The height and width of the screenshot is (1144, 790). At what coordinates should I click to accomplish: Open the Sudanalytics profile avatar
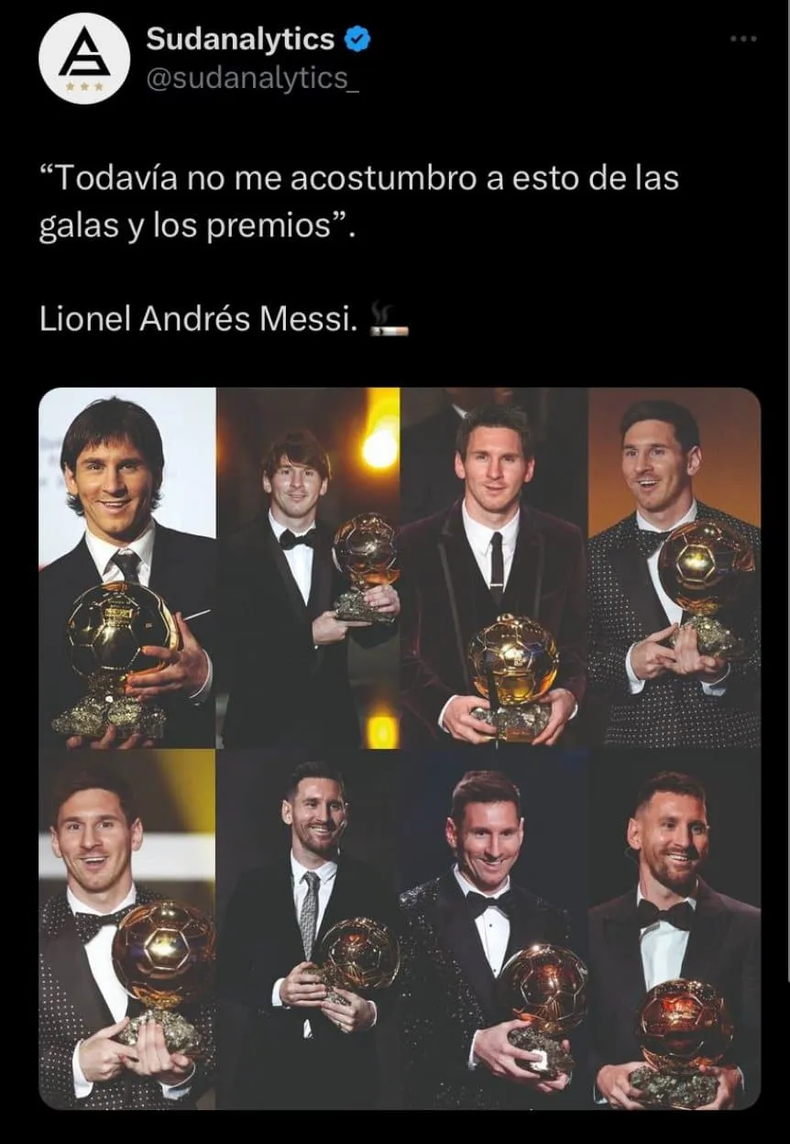click(x=84, y=60)
